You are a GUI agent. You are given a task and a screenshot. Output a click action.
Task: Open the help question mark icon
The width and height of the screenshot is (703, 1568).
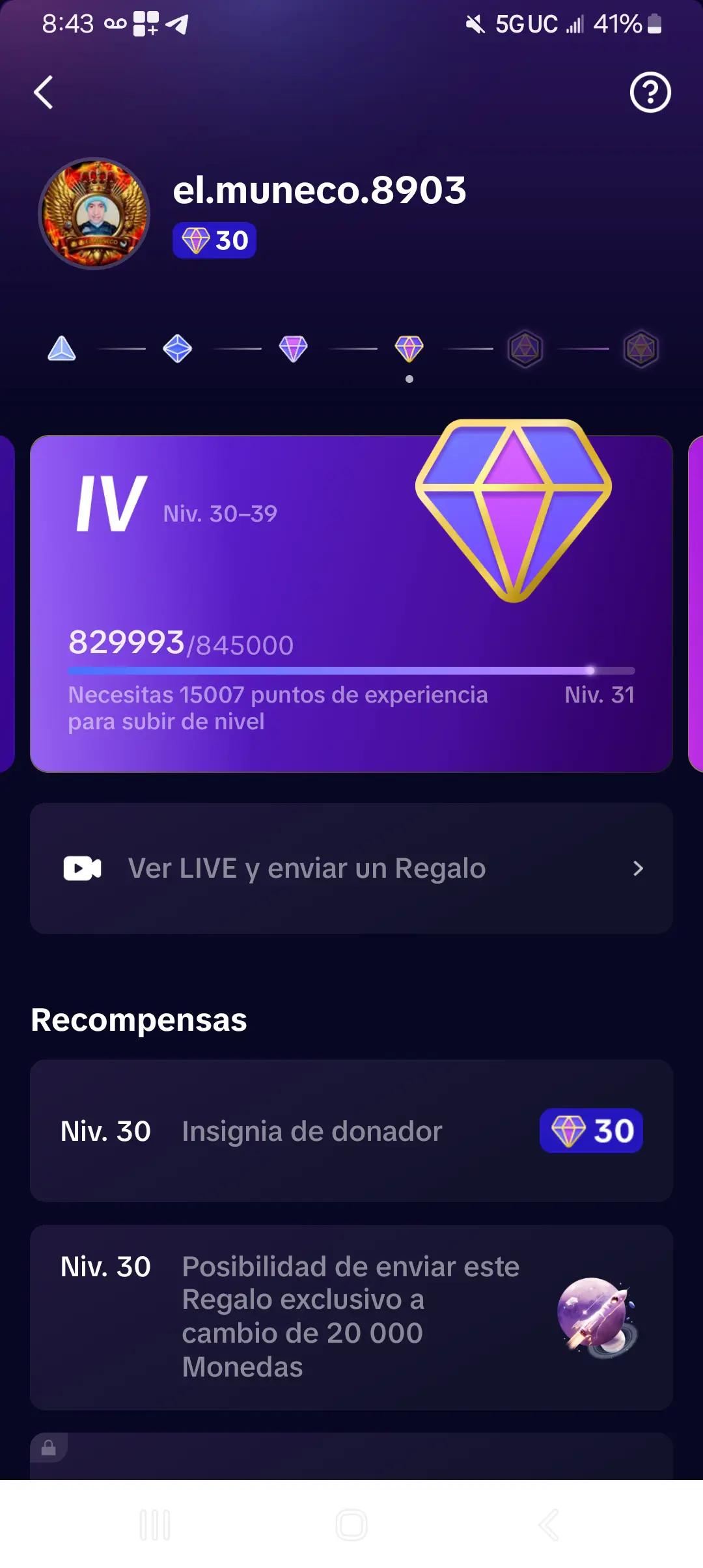[x=650, y=92]
